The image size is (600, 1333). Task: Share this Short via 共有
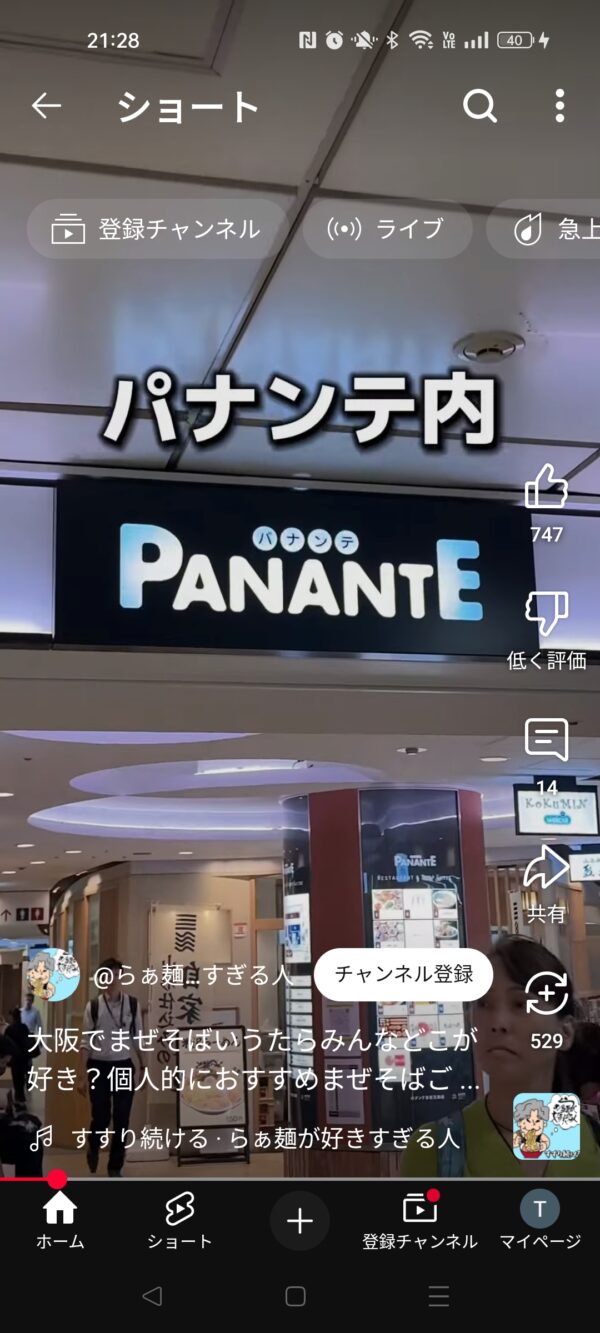[x=546, y=868]
